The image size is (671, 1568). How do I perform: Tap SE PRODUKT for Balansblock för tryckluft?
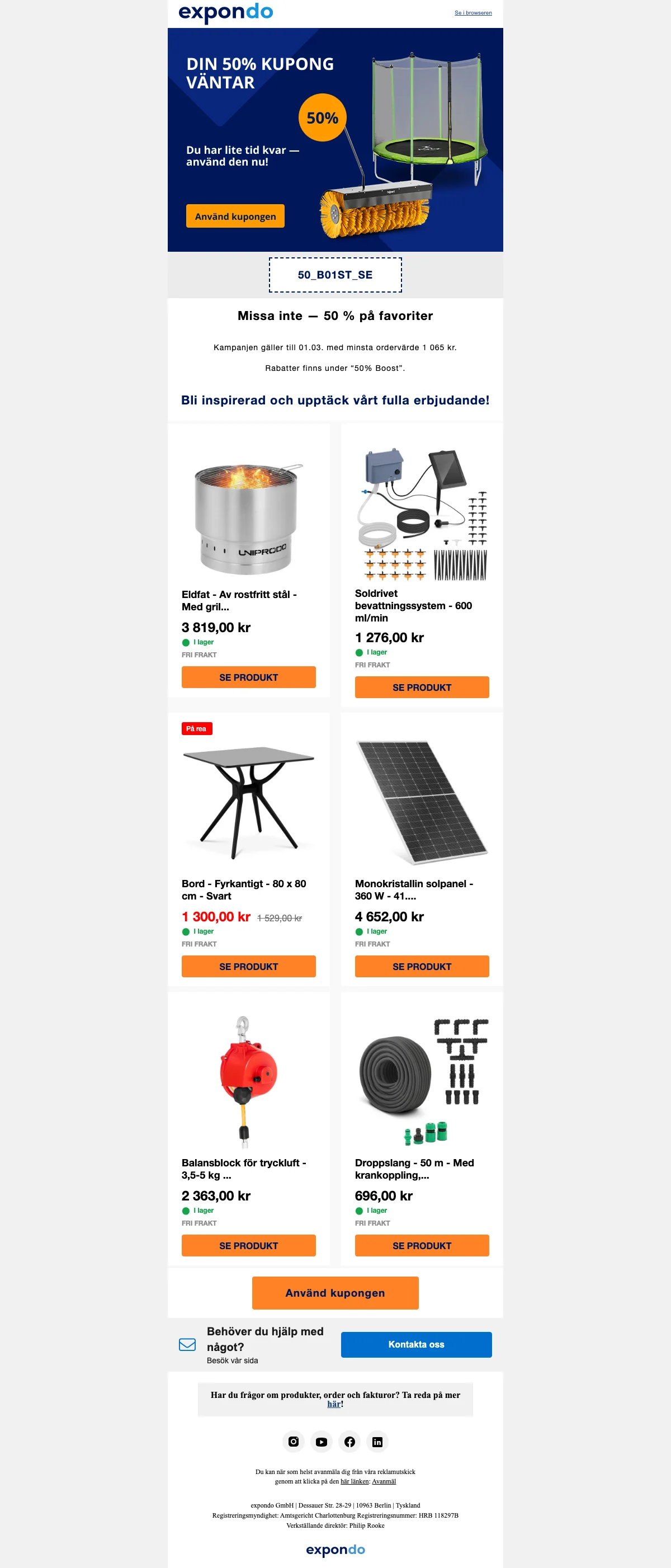point(248,1245)
